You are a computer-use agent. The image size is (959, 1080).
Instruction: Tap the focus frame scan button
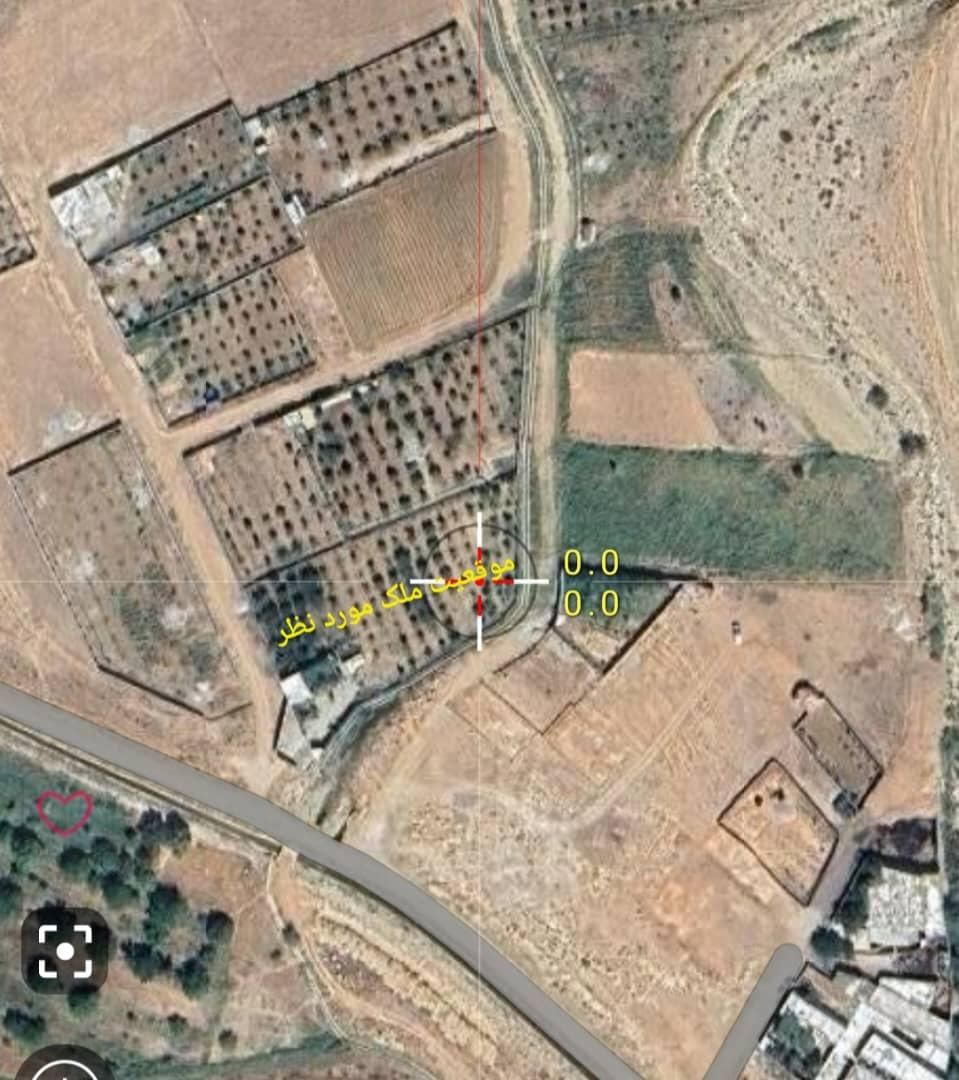tap(65, 950)
